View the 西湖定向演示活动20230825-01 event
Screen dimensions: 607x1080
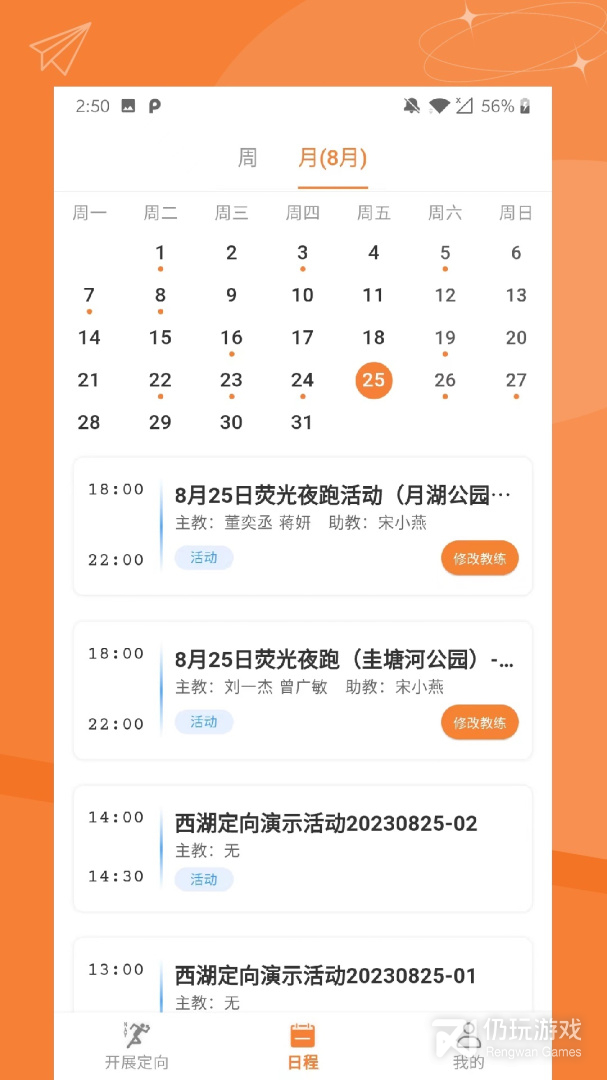[x=326, y=976]
